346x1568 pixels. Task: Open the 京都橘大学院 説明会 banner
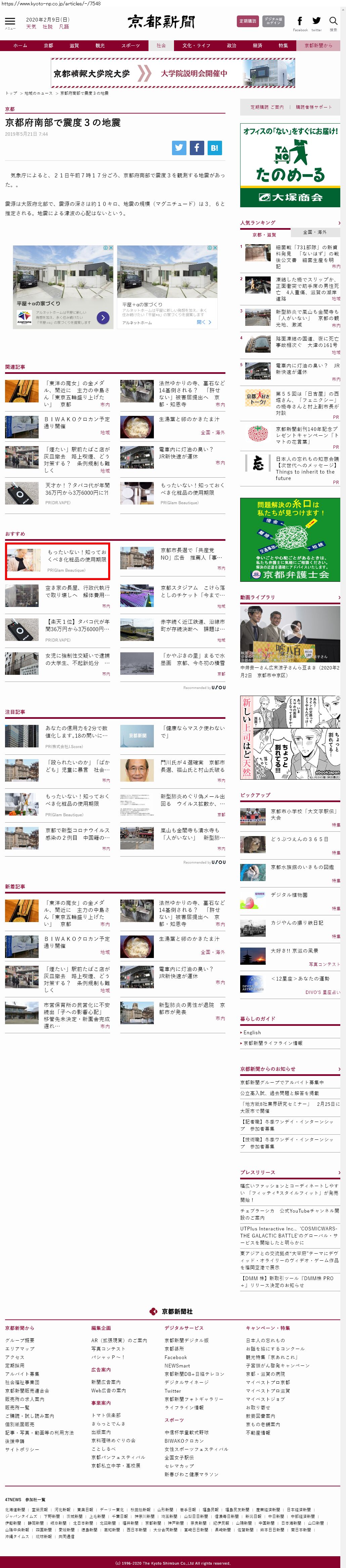[x=173, y=73]
